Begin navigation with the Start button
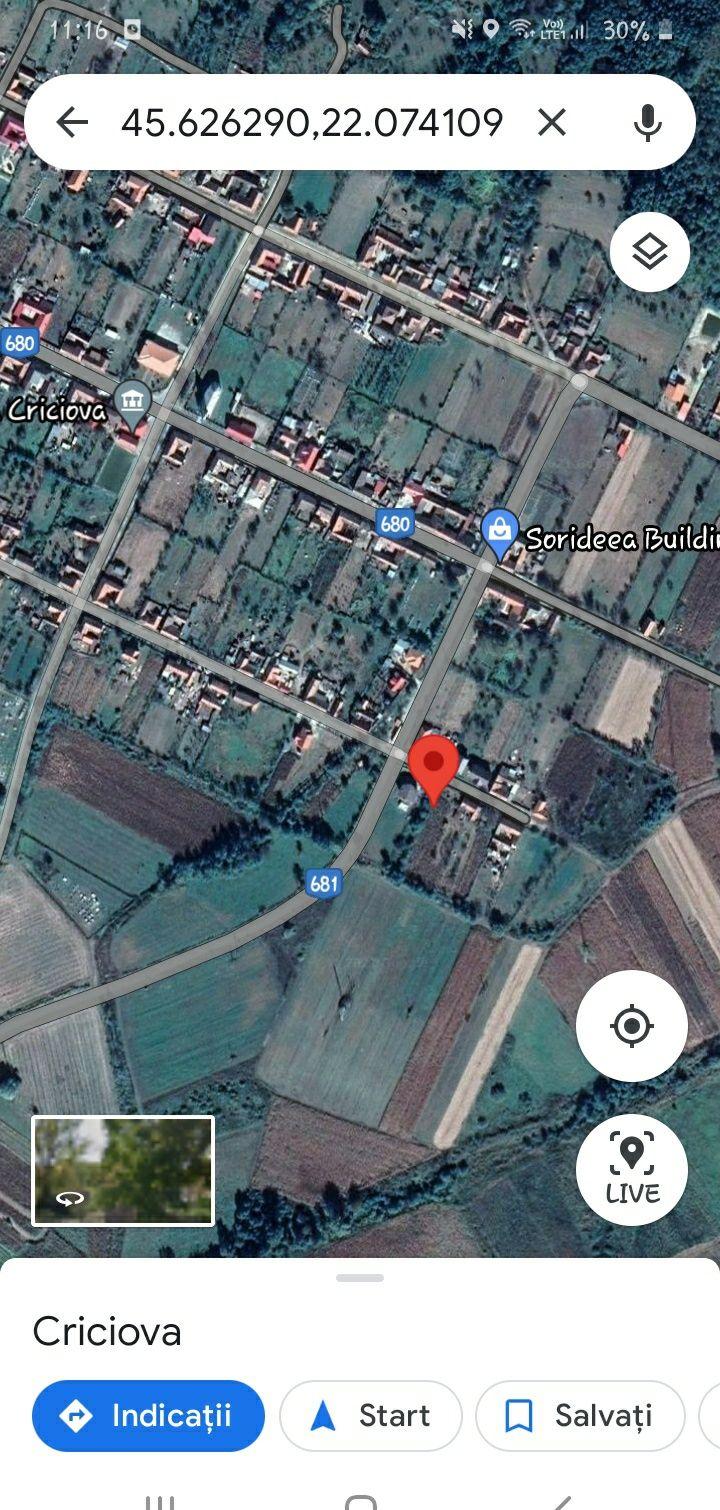Screen dimensions: 720x1510 coord(370,1415)
